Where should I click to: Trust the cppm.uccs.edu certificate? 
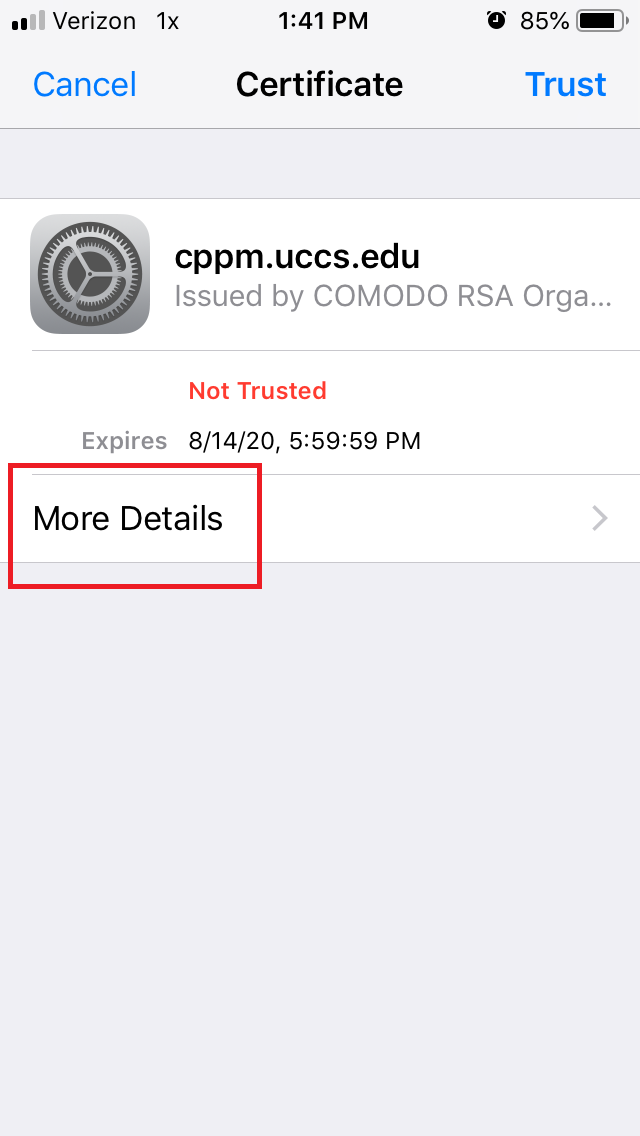coord(565,85)
